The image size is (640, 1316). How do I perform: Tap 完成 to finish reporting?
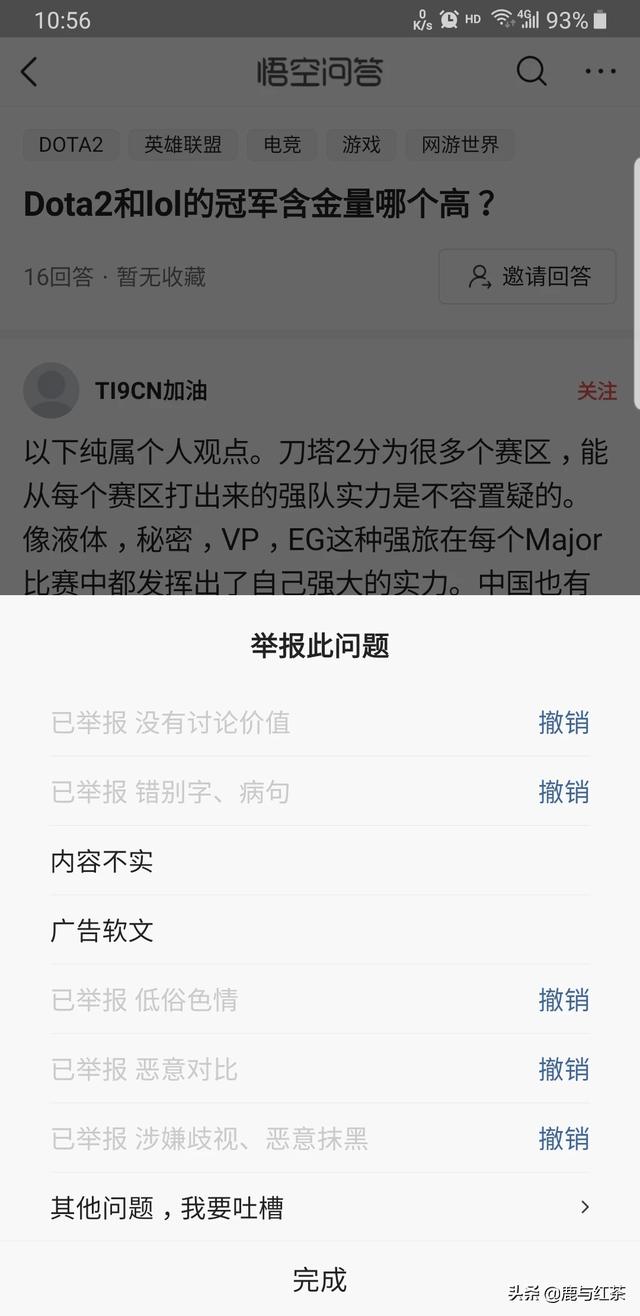(x=320, y=1279)
